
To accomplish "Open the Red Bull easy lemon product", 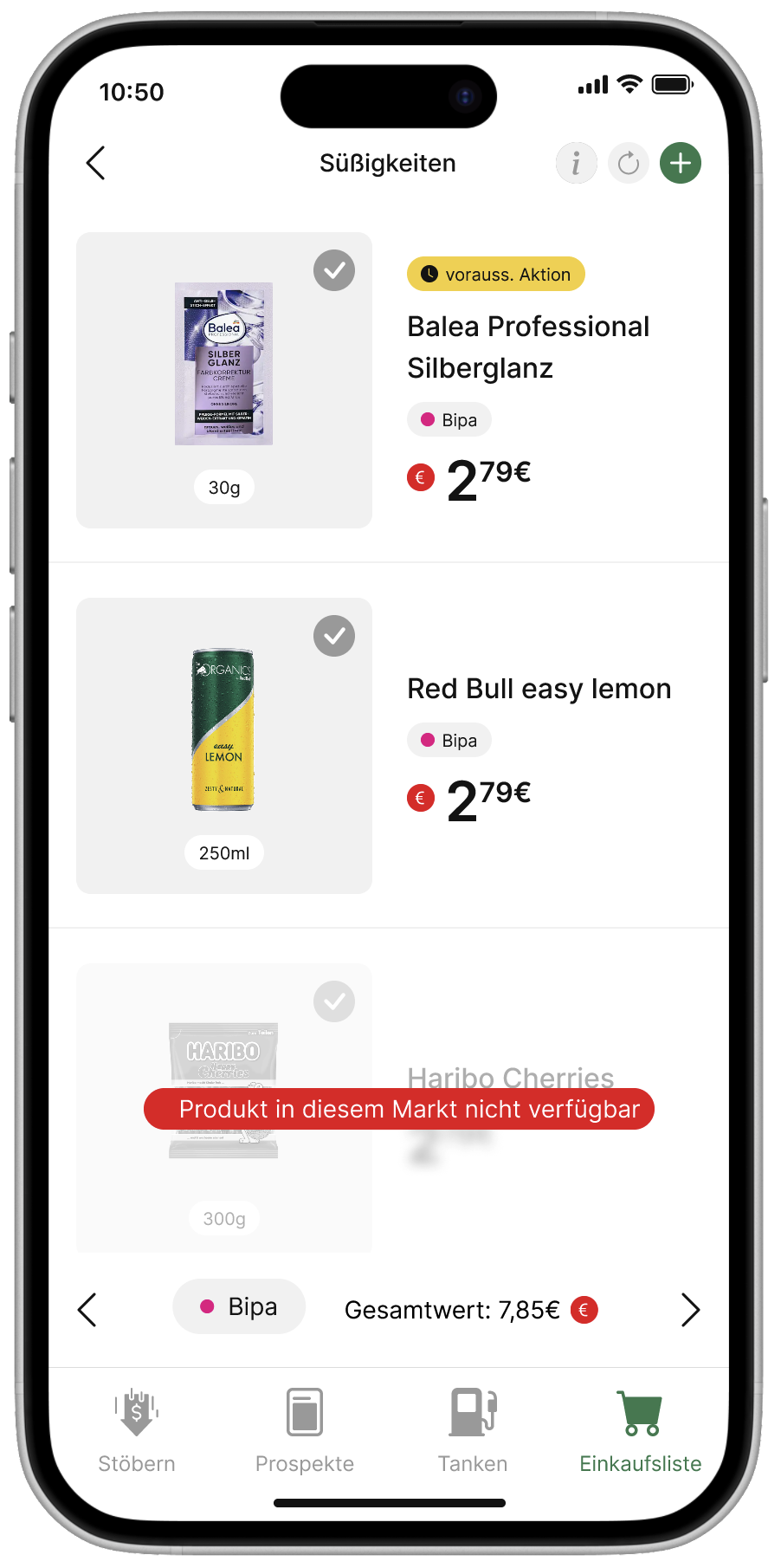I will pyautogui.click(x=539, y=689).
